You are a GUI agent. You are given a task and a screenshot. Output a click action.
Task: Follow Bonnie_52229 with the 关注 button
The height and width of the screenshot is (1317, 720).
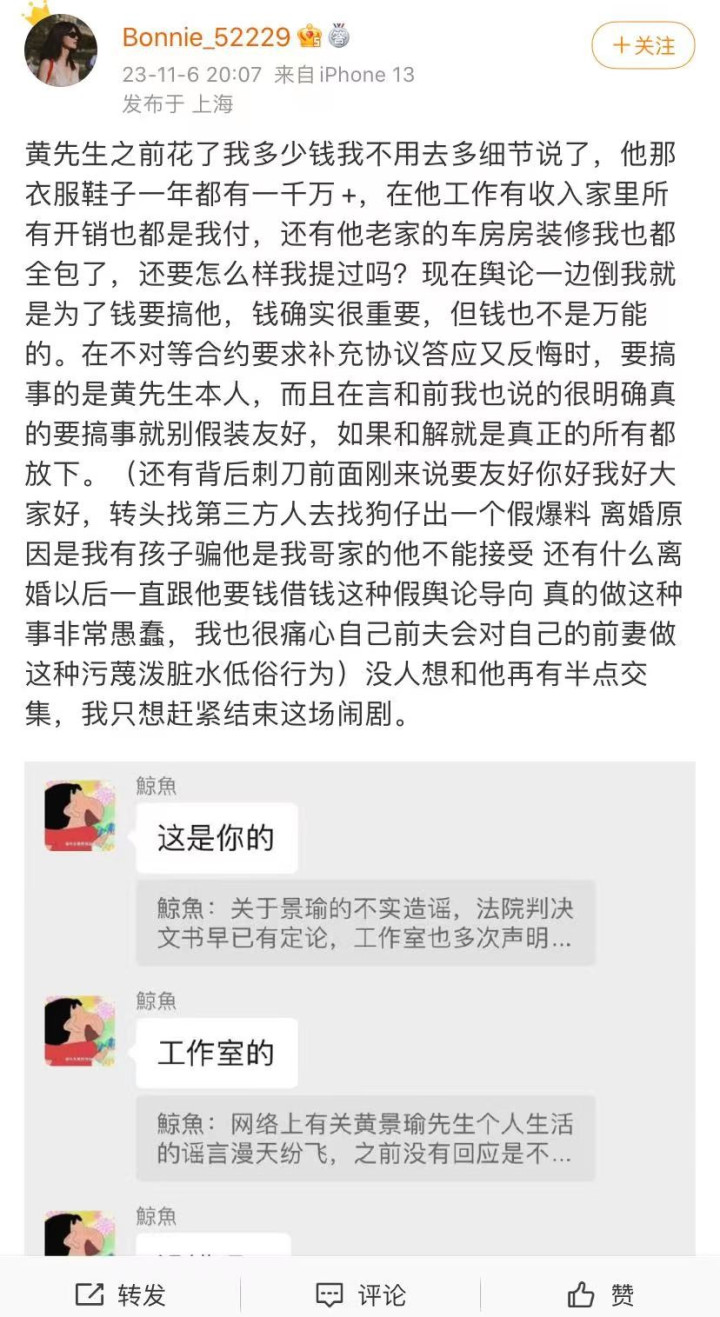click(x=643, y=46)
